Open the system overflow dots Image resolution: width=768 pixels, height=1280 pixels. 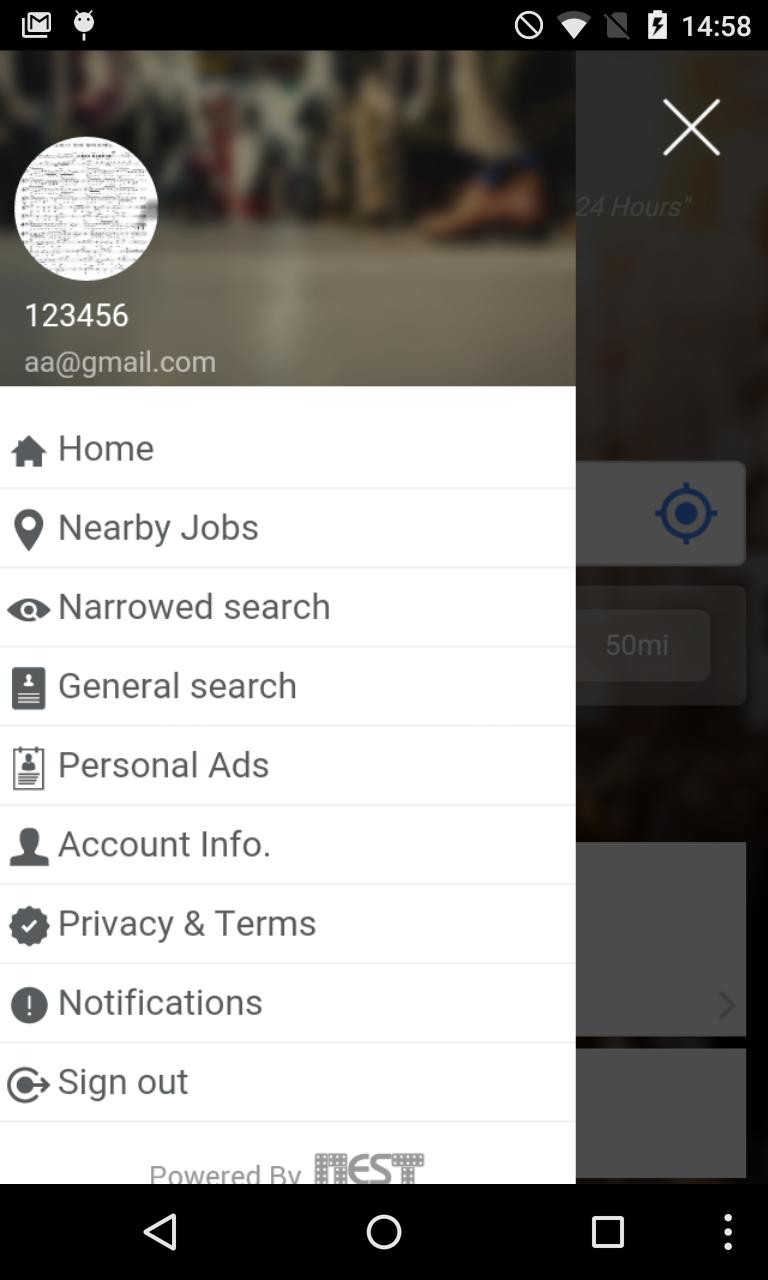(728, 1232)
